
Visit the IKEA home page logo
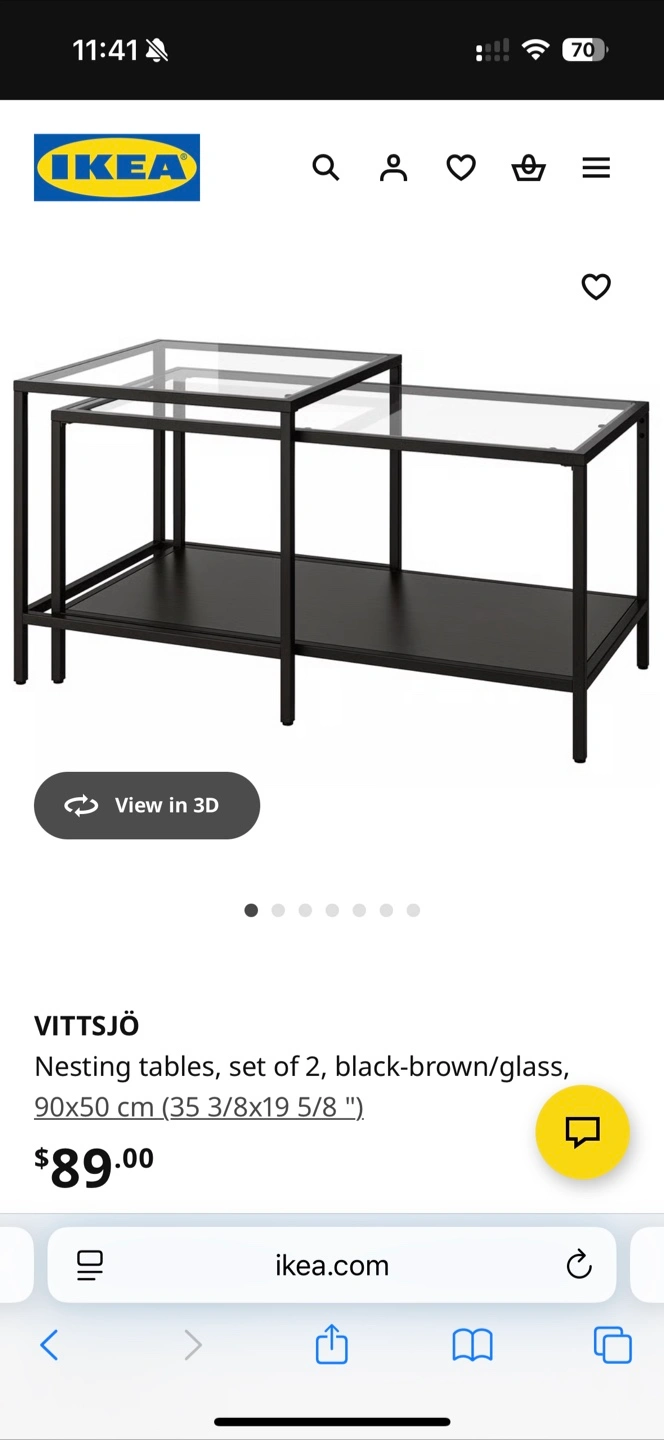[x=117, y=167]
